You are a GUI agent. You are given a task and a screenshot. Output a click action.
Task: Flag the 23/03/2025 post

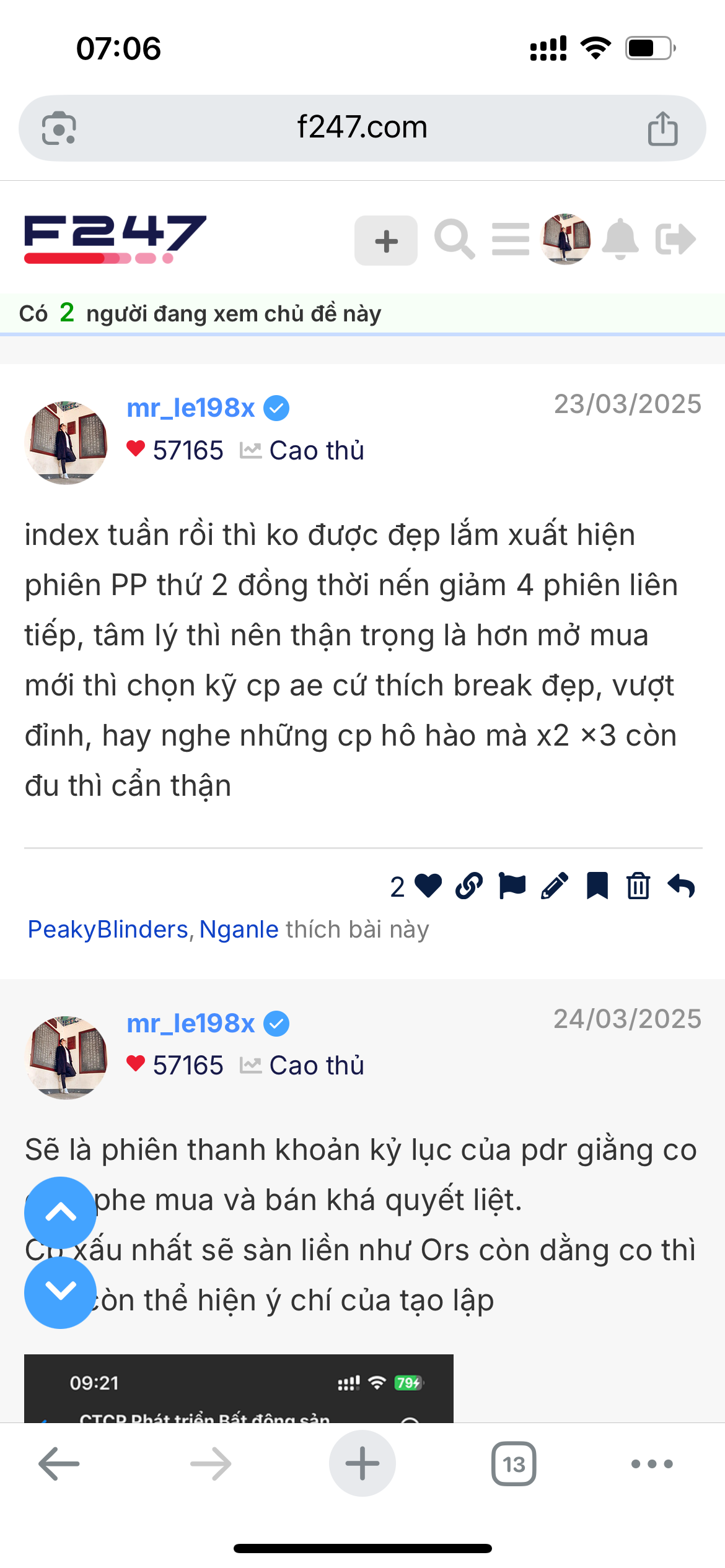[x=512, y=886]
